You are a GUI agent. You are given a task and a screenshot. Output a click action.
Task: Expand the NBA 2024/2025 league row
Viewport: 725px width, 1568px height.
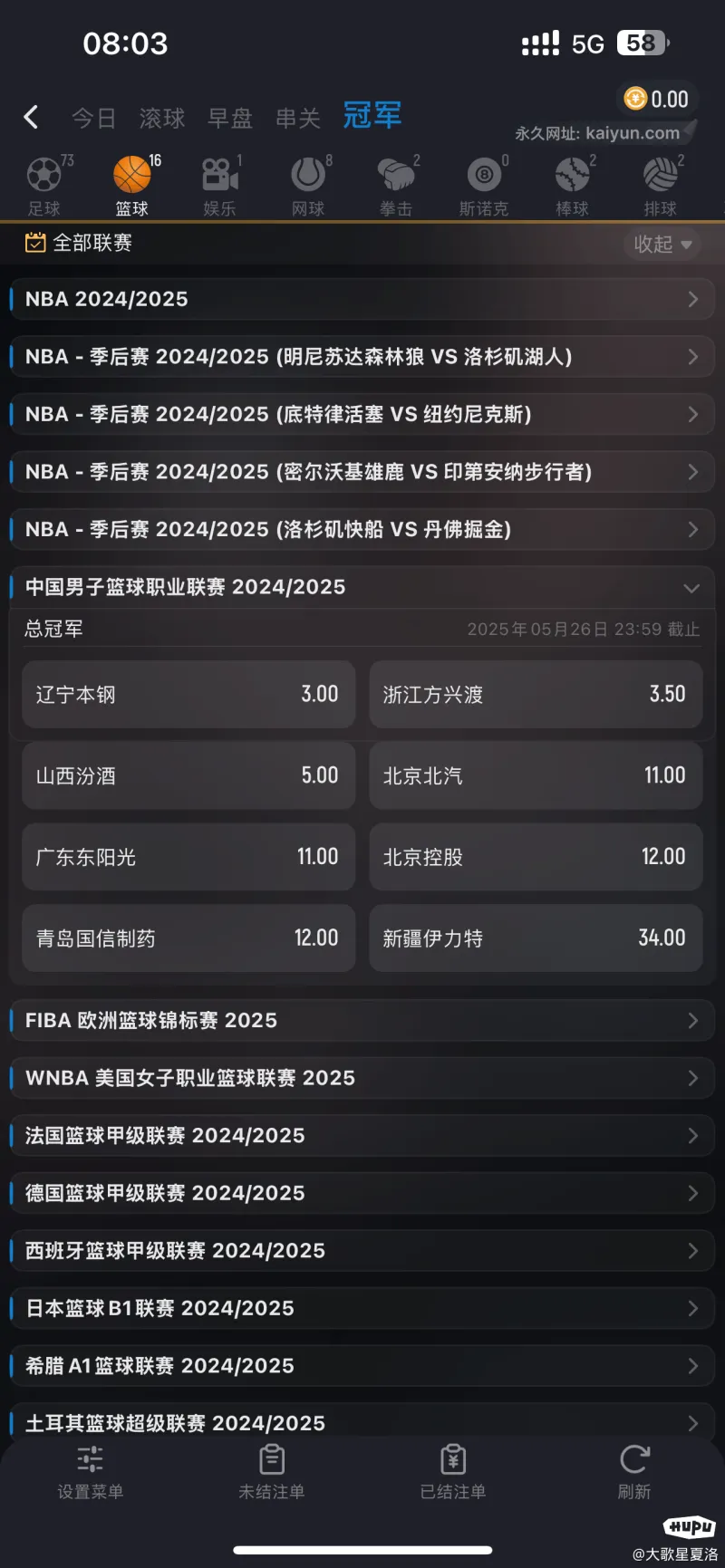[362, 299]
